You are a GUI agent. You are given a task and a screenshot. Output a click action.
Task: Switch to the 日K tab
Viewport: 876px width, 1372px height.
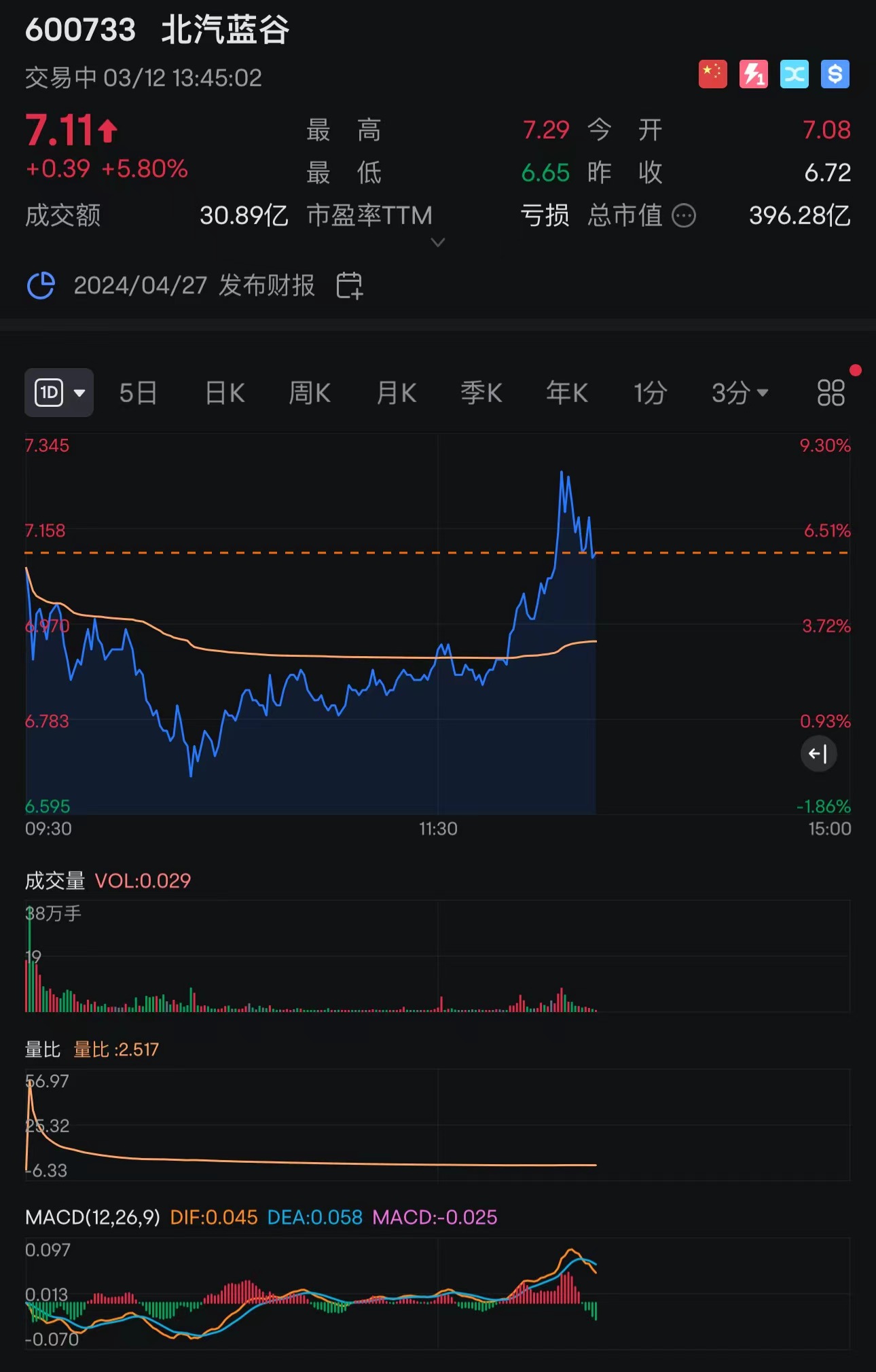click(223, 393)
